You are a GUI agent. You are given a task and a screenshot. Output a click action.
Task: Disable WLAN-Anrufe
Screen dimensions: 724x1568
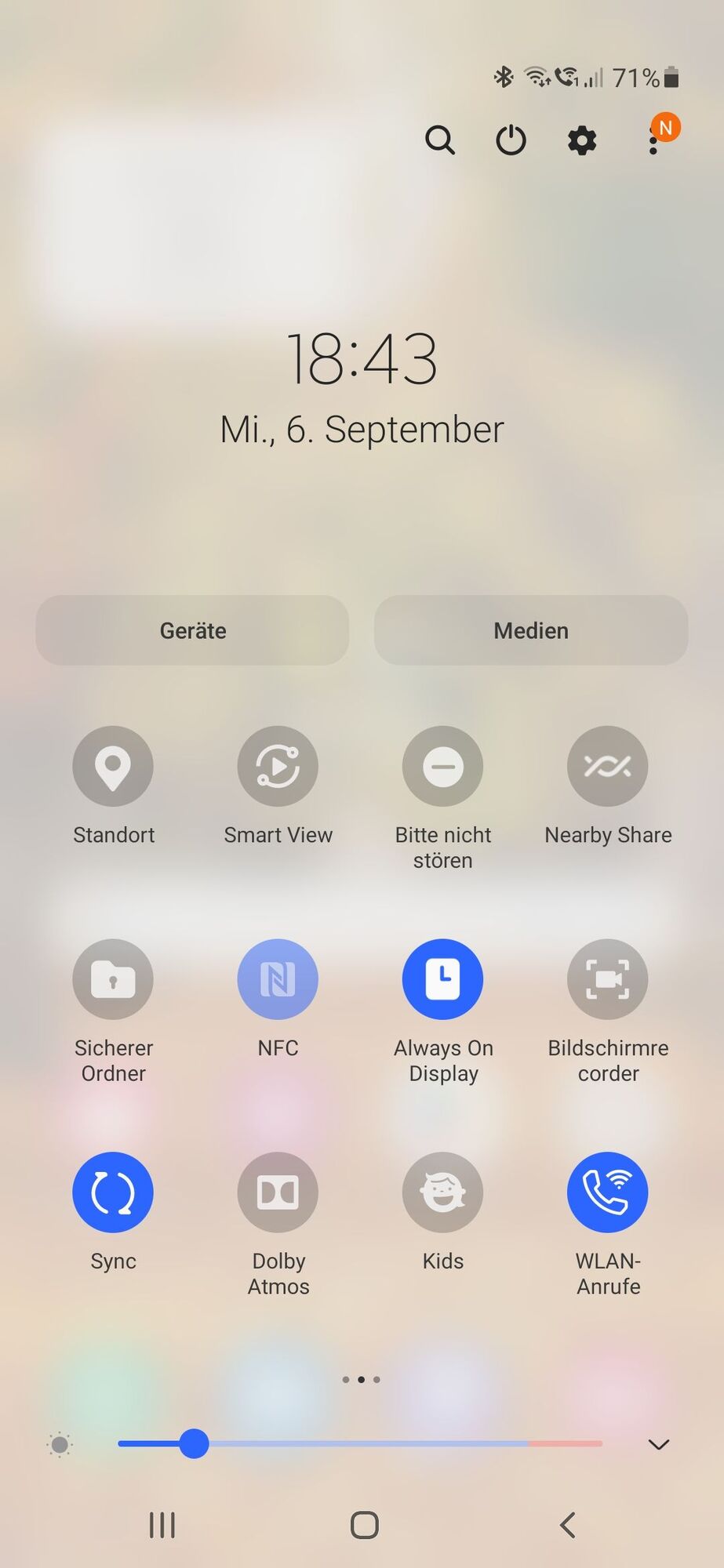point(608,1192)
